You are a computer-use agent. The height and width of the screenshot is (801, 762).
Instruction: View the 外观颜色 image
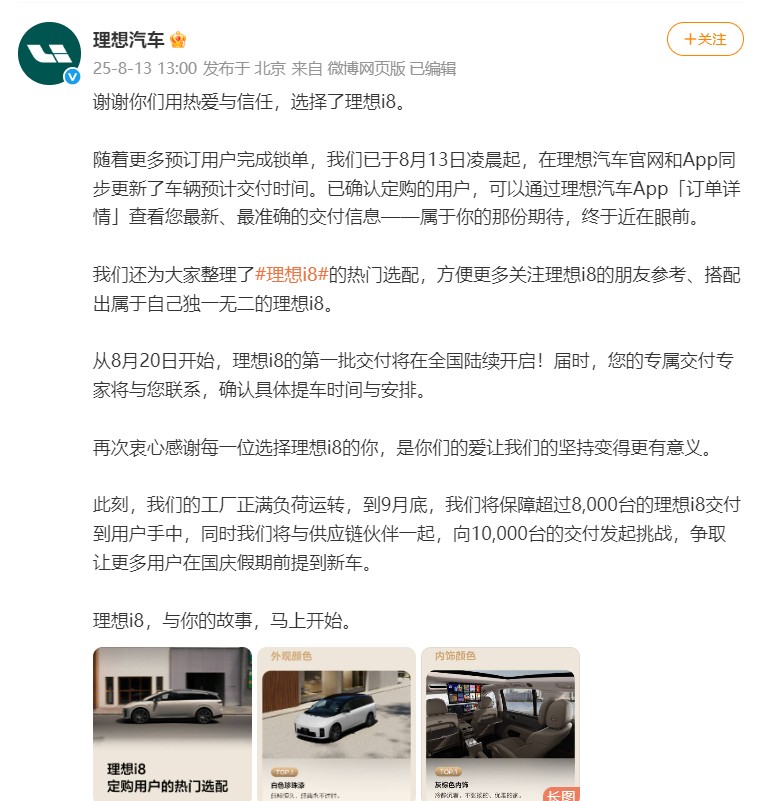337,723
